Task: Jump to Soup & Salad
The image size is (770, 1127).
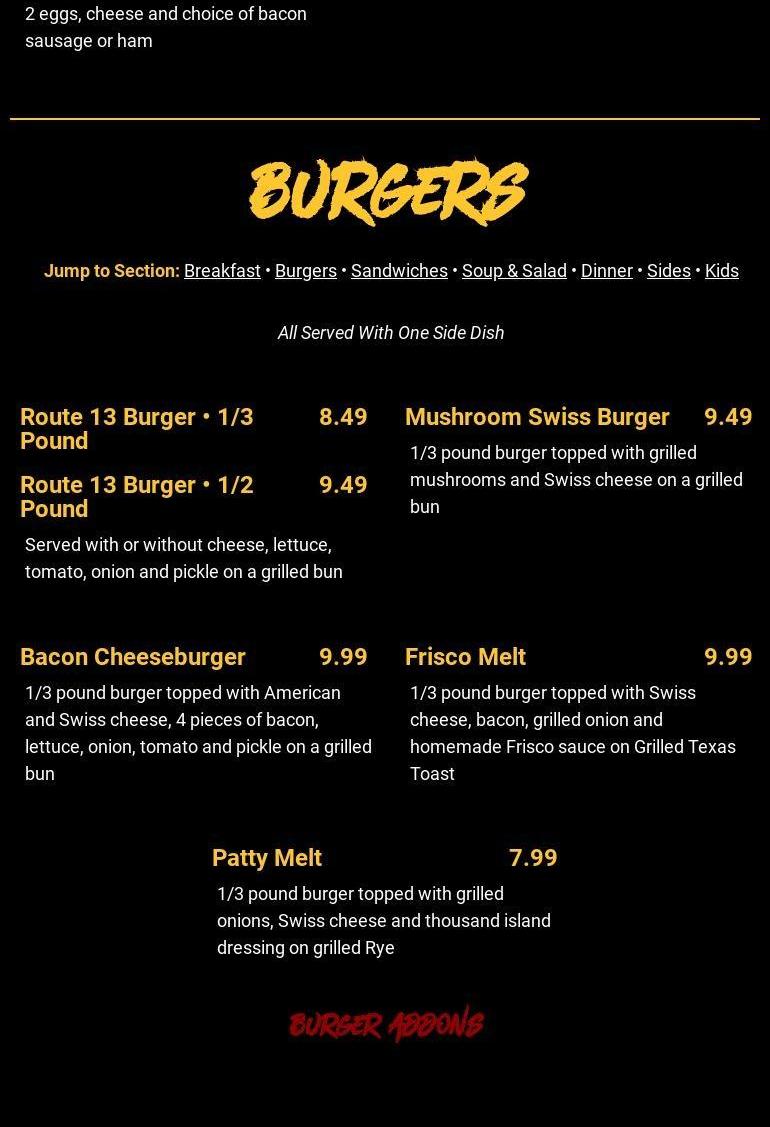Action: [514, 271]
